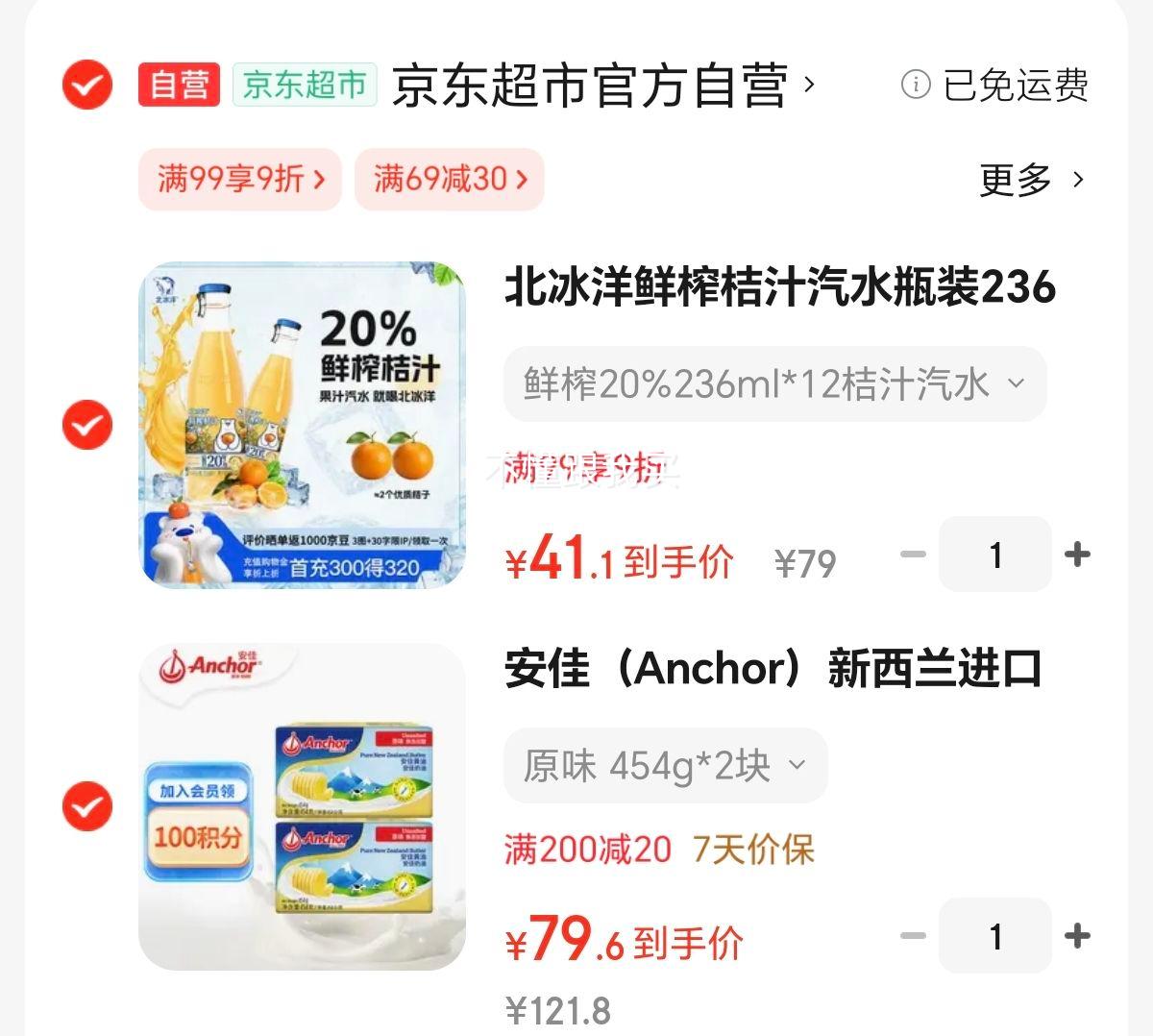The height and width of the screenshot is (1036, 1153).
Task: Open the 满99享9折 promotion chip
Action: tap(240, 179)
